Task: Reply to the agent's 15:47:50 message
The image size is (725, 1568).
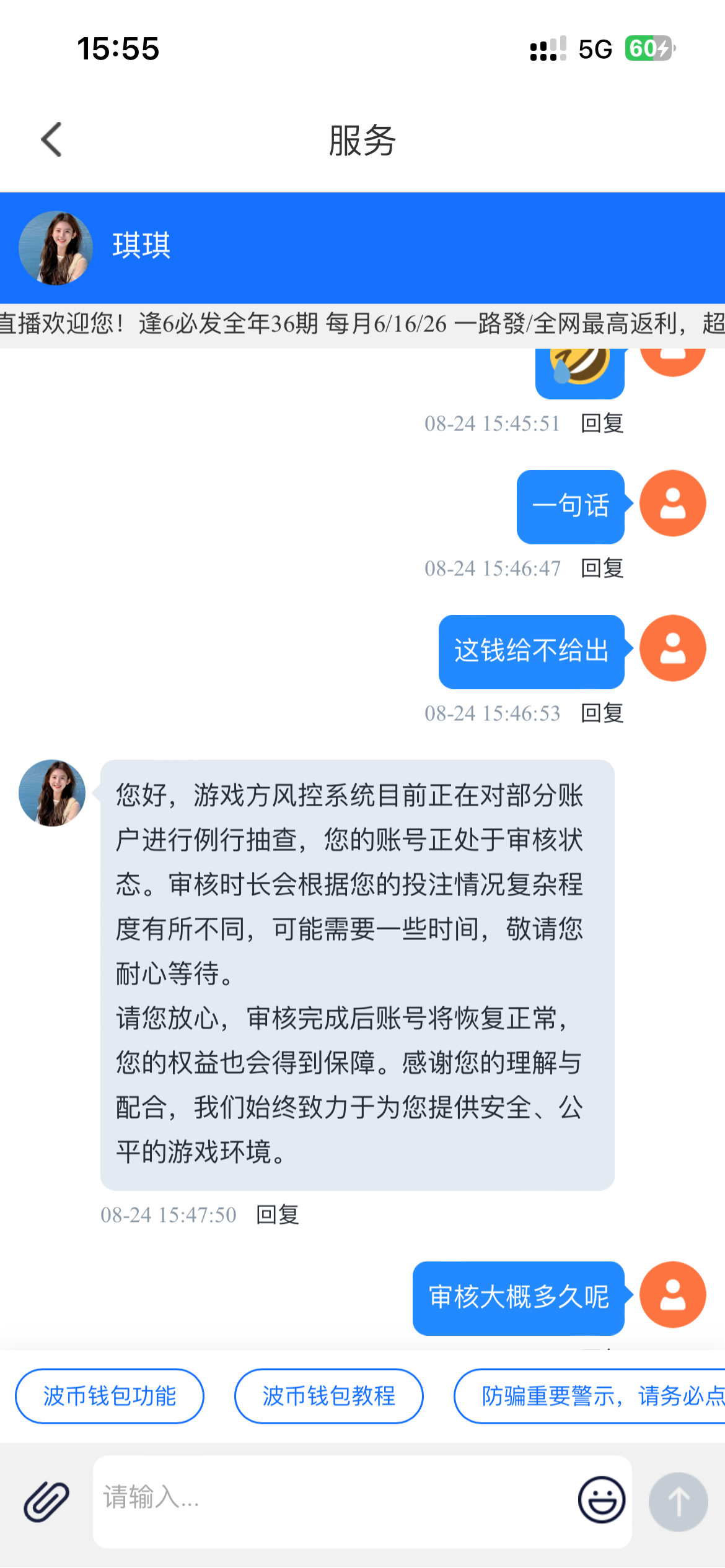Action: tap(278, 1215)
